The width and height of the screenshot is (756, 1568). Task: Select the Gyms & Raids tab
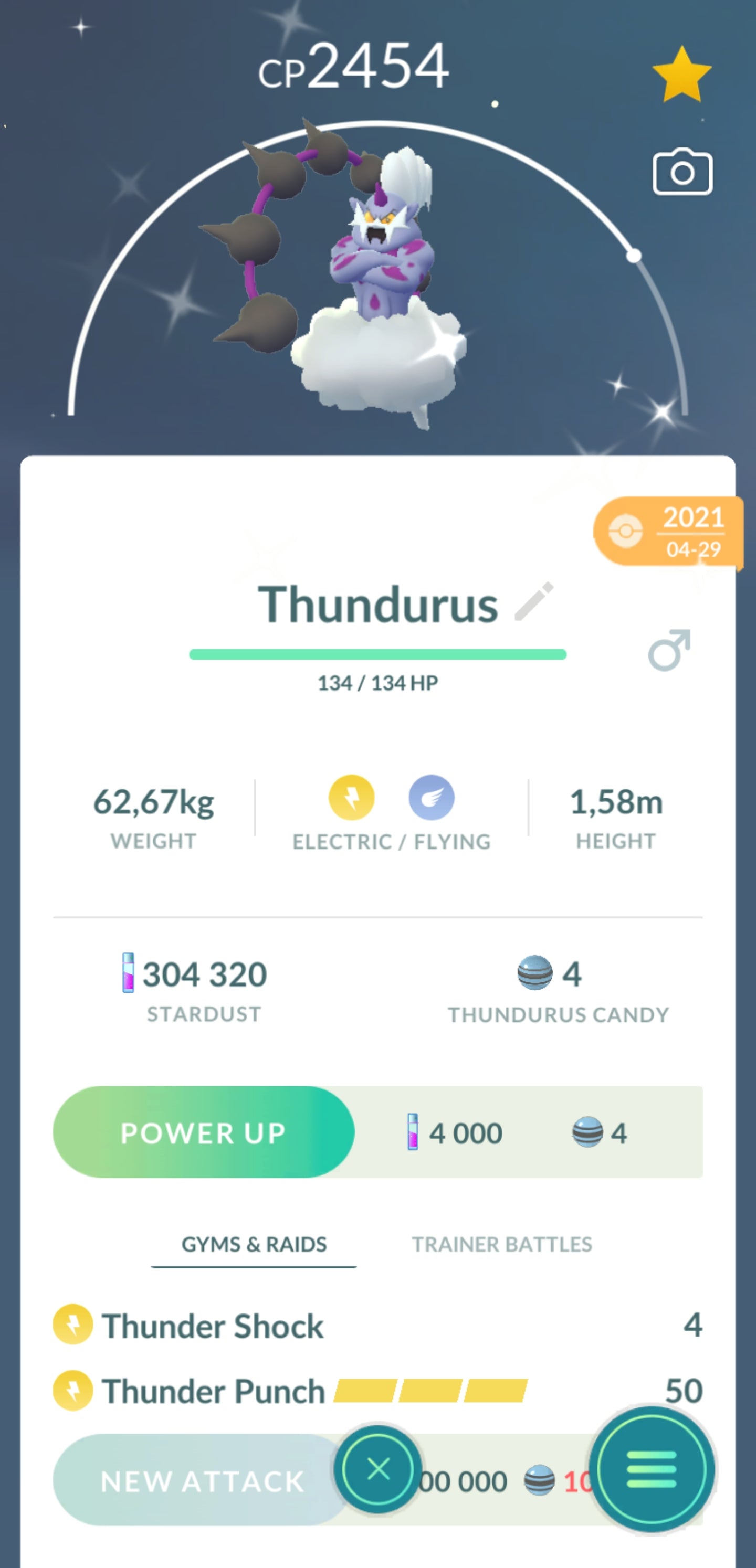[x=254, y=1244]
